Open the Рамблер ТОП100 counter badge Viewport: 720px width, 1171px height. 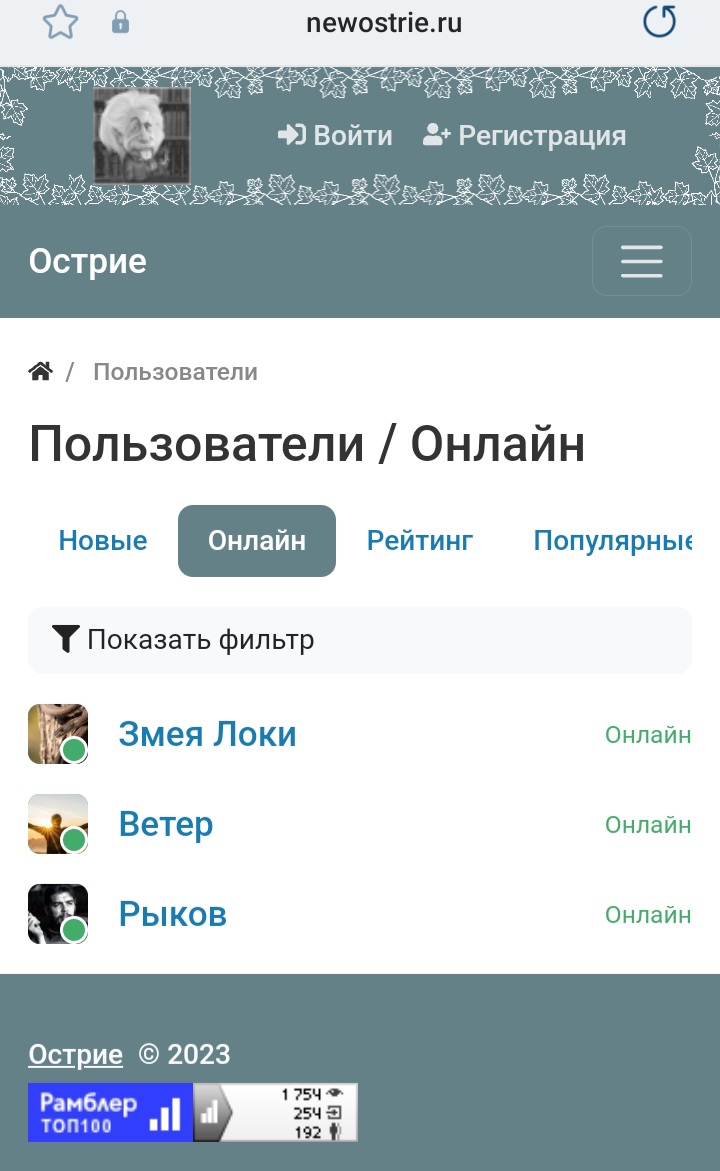point(193,1112)
